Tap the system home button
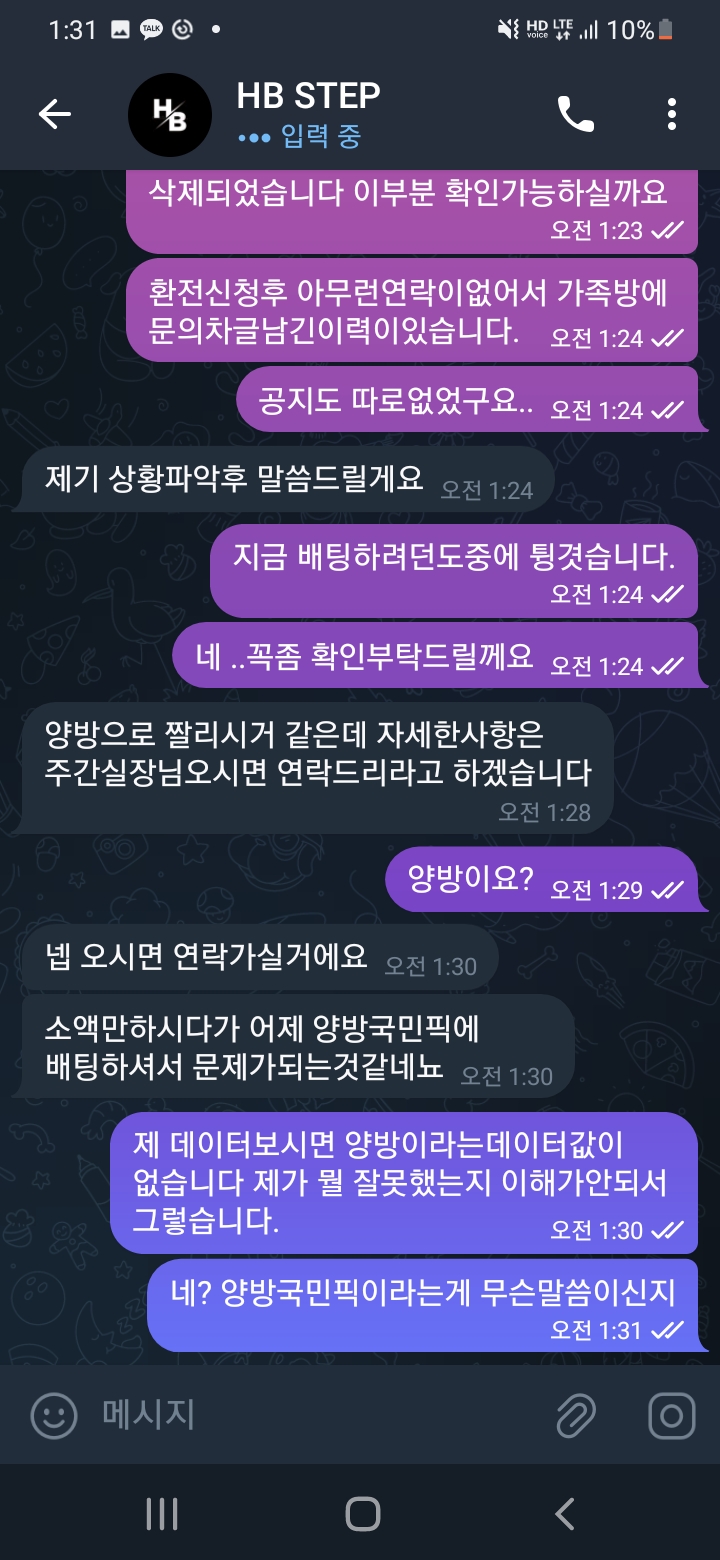This screenshot has width=720, height=1560. pos(363,1514)
